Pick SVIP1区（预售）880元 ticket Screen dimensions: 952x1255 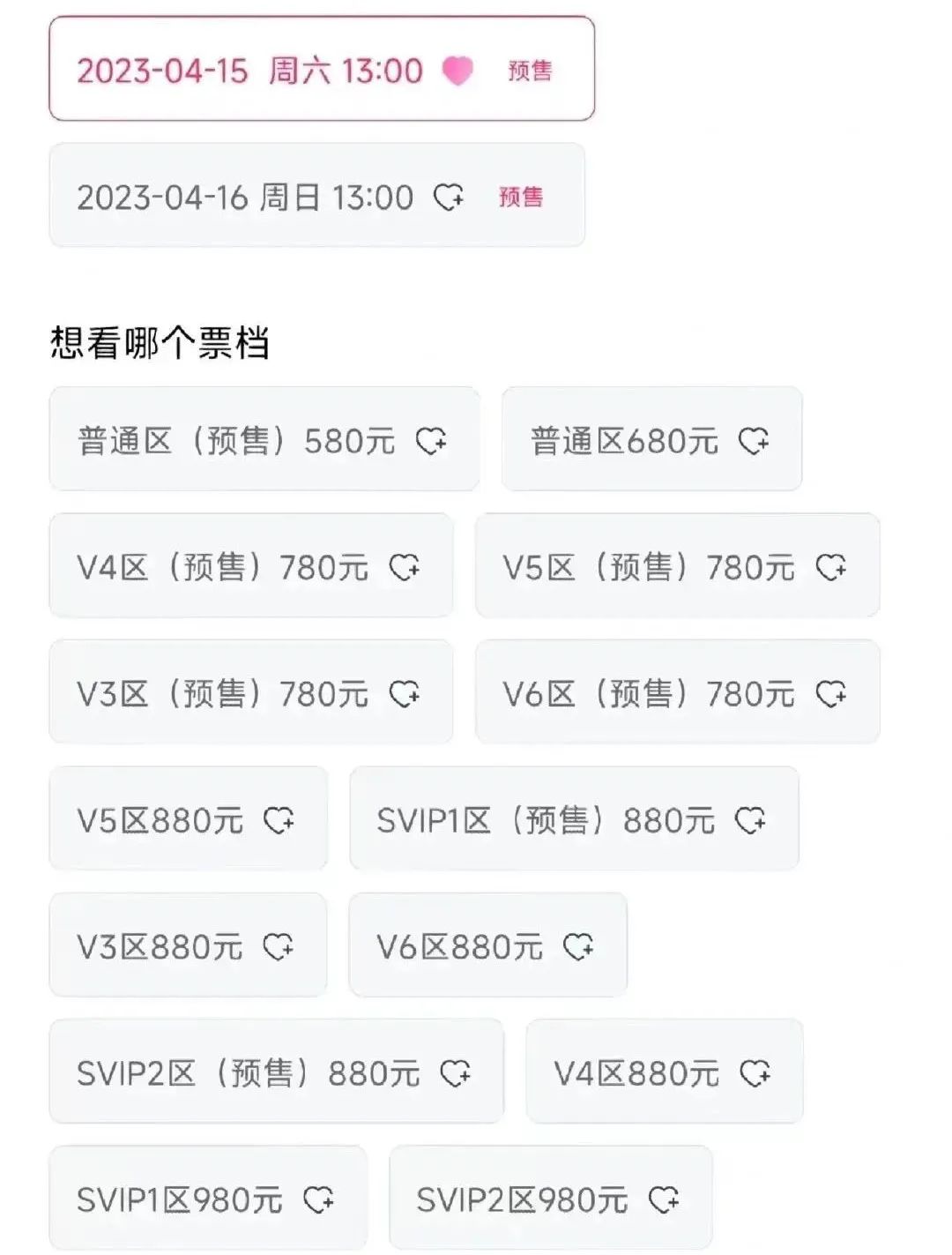click(x=574, y=819)
